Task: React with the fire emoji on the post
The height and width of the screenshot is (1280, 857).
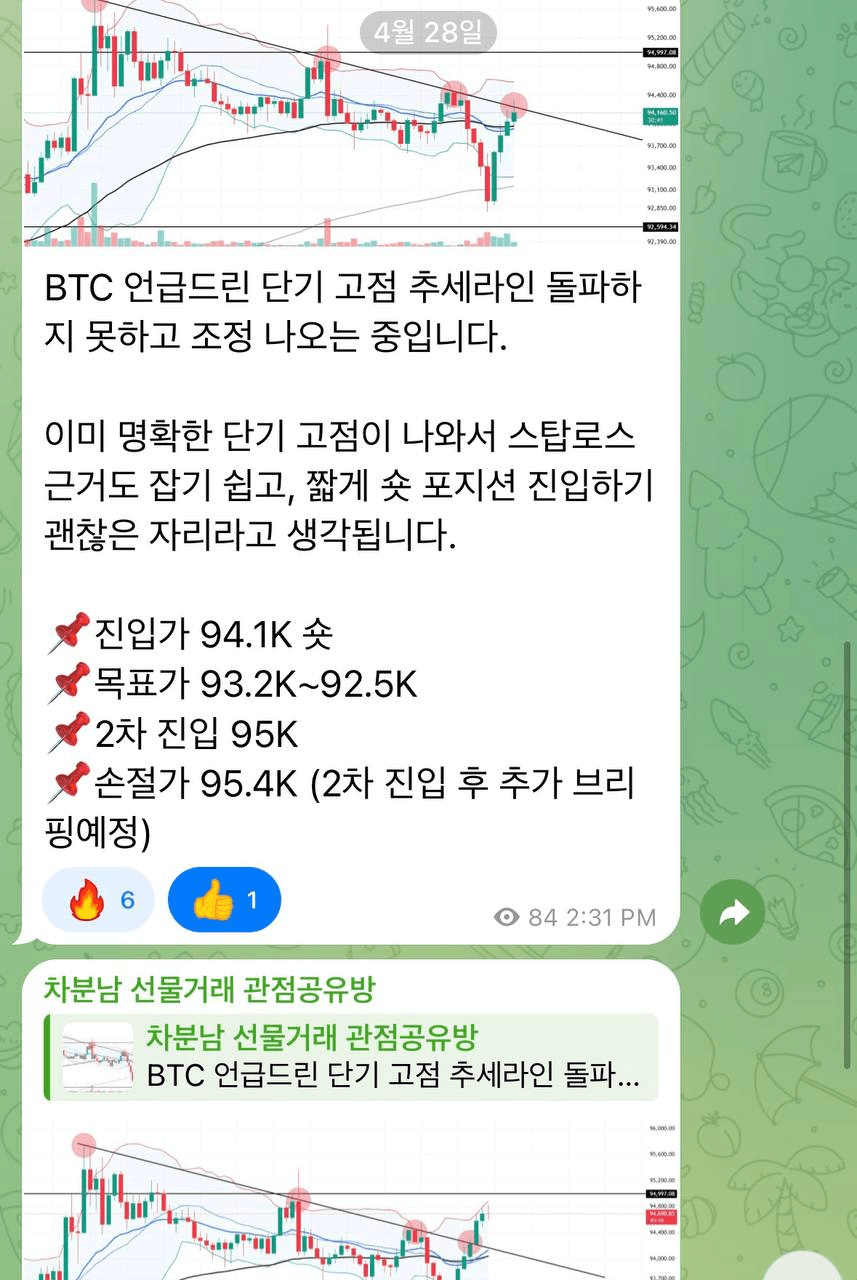Action: [99, 900]
